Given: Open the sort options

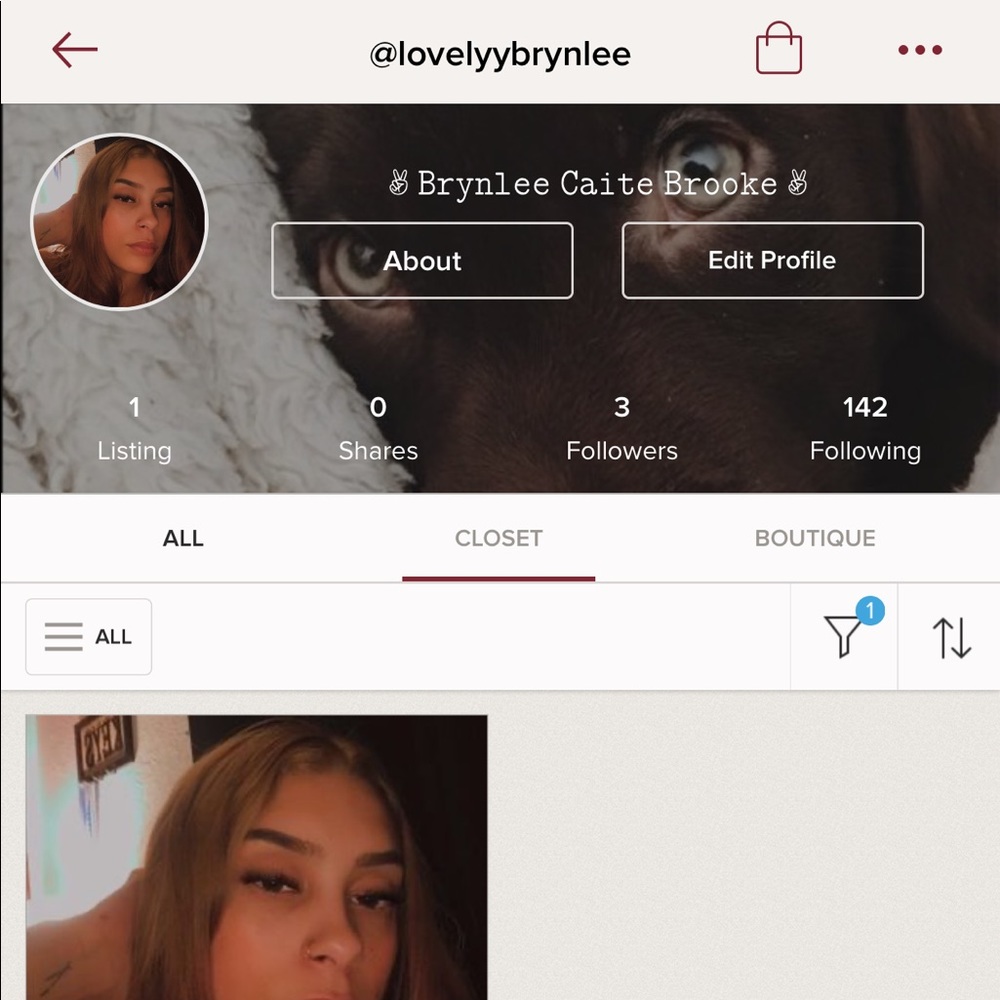Looking at the screenshot, I should point(951,637).
